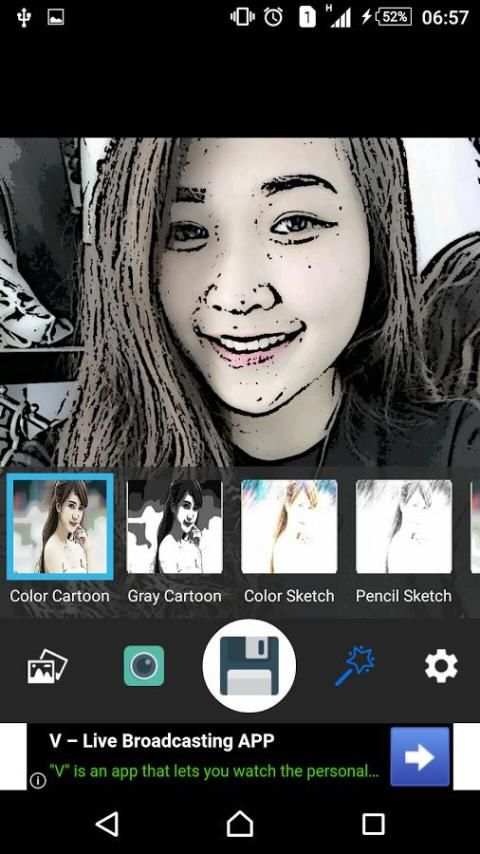
Task: Open the camera icon
Action: point(144,666)
